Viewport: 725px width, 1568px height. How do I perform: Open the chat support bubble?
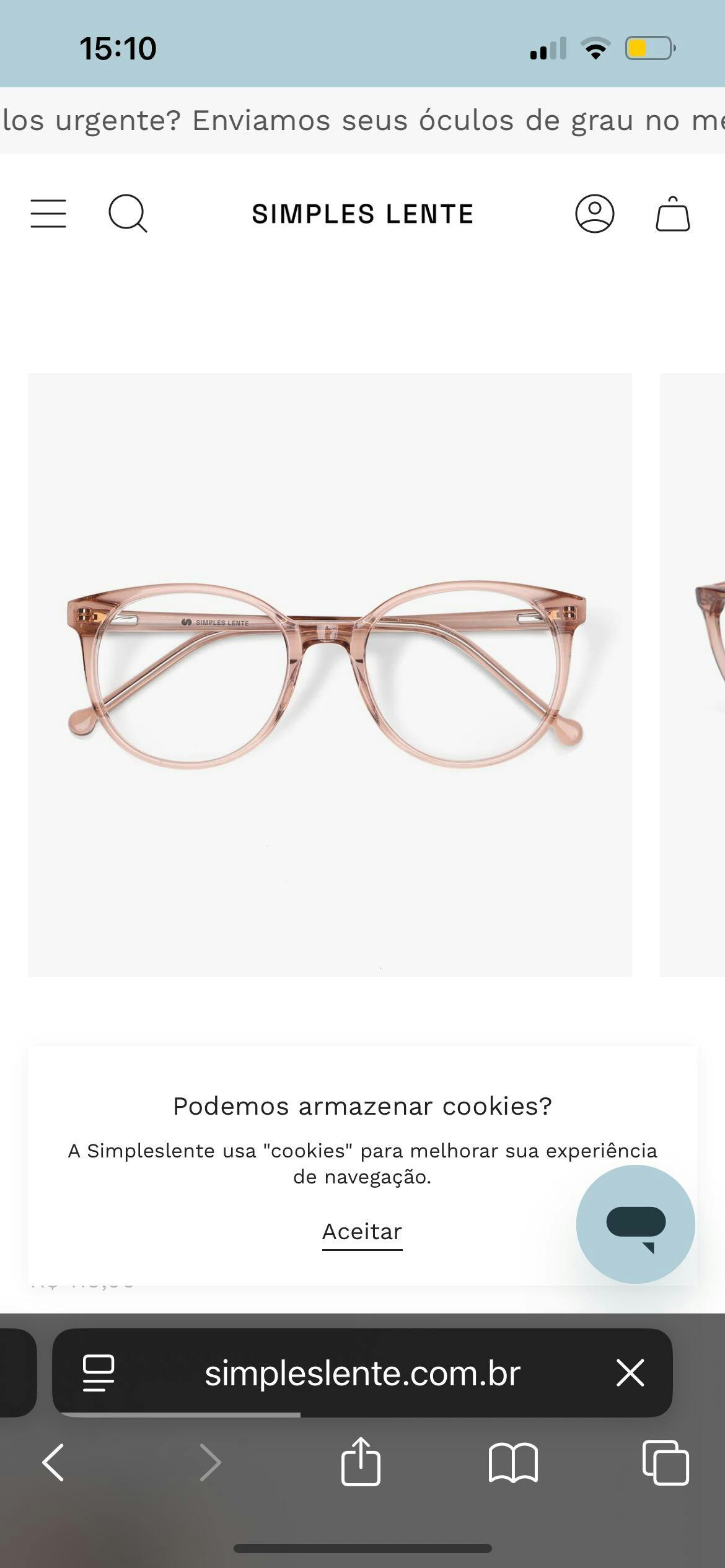[x=635, y=1224]
